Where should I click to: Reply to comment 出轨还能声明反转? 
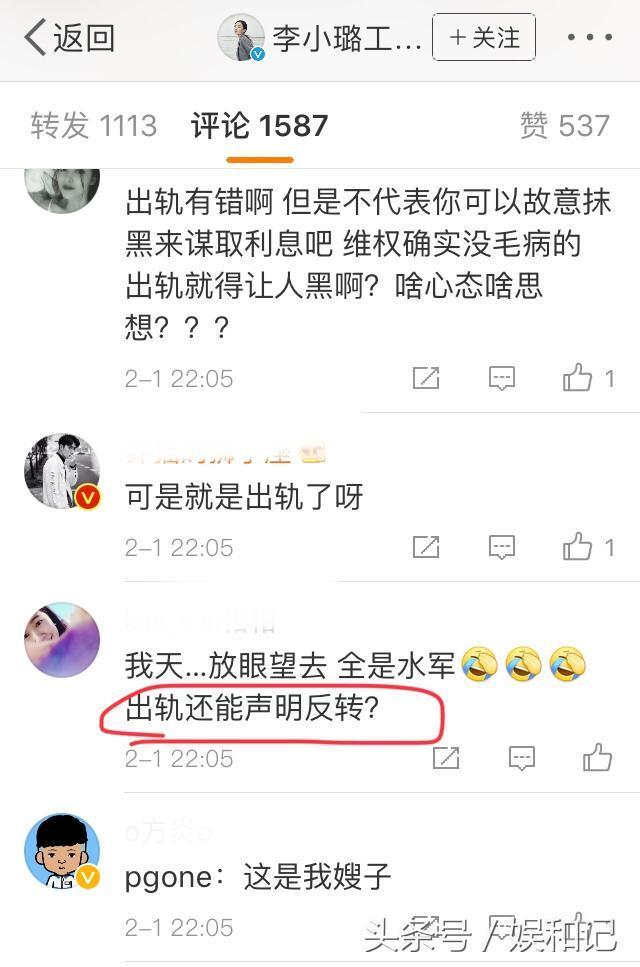[522, 758]
